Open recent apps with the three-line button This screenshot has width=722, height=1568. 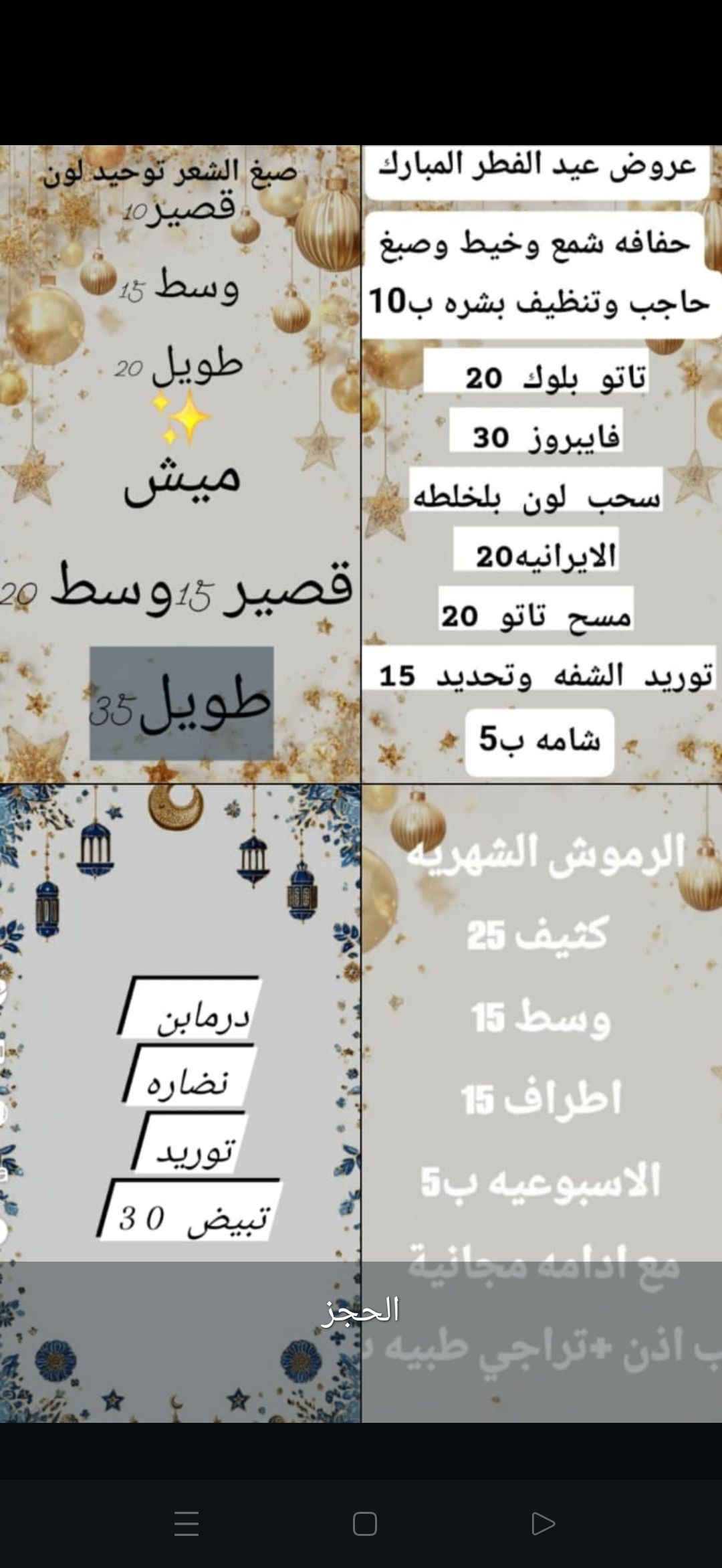click(x=187, y=1523)
